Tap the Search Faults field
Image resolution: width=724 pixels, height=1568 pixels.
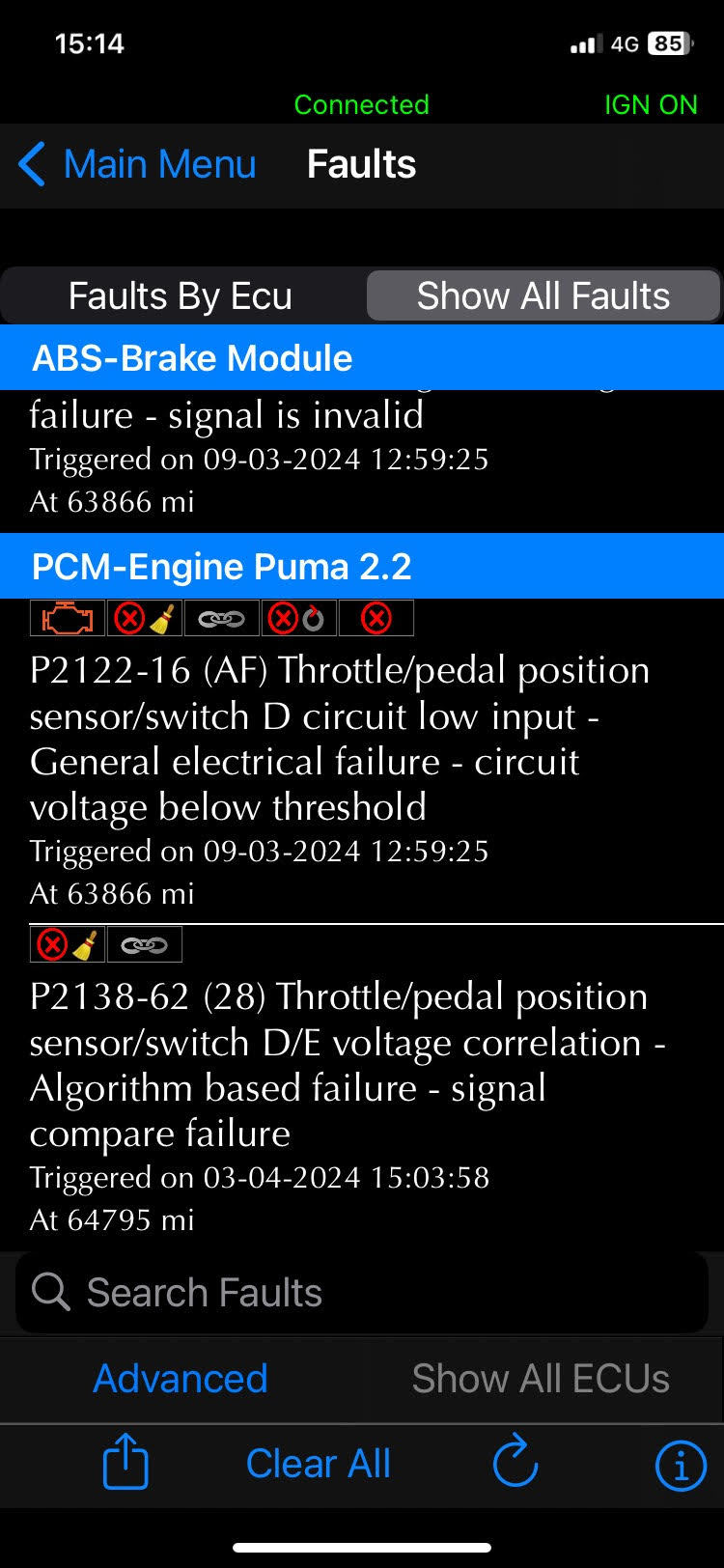(362, 1292)
